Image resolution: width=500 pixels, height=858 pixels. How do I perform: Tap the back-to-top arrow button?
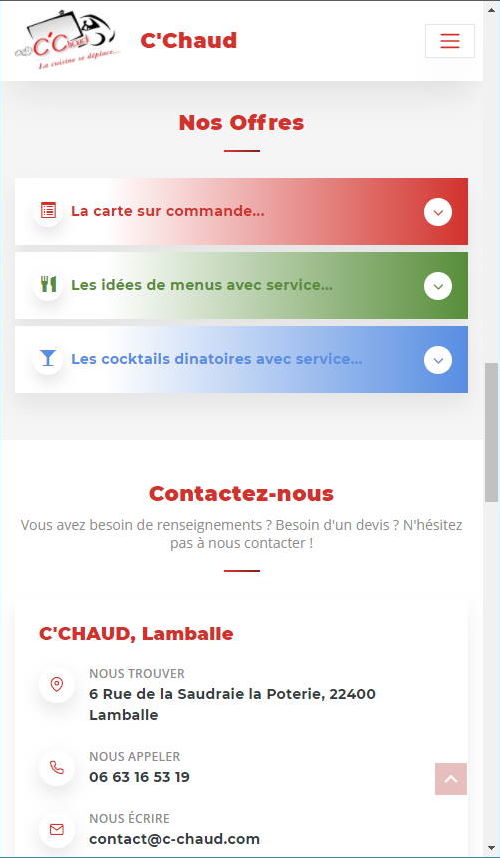(451, 779)
